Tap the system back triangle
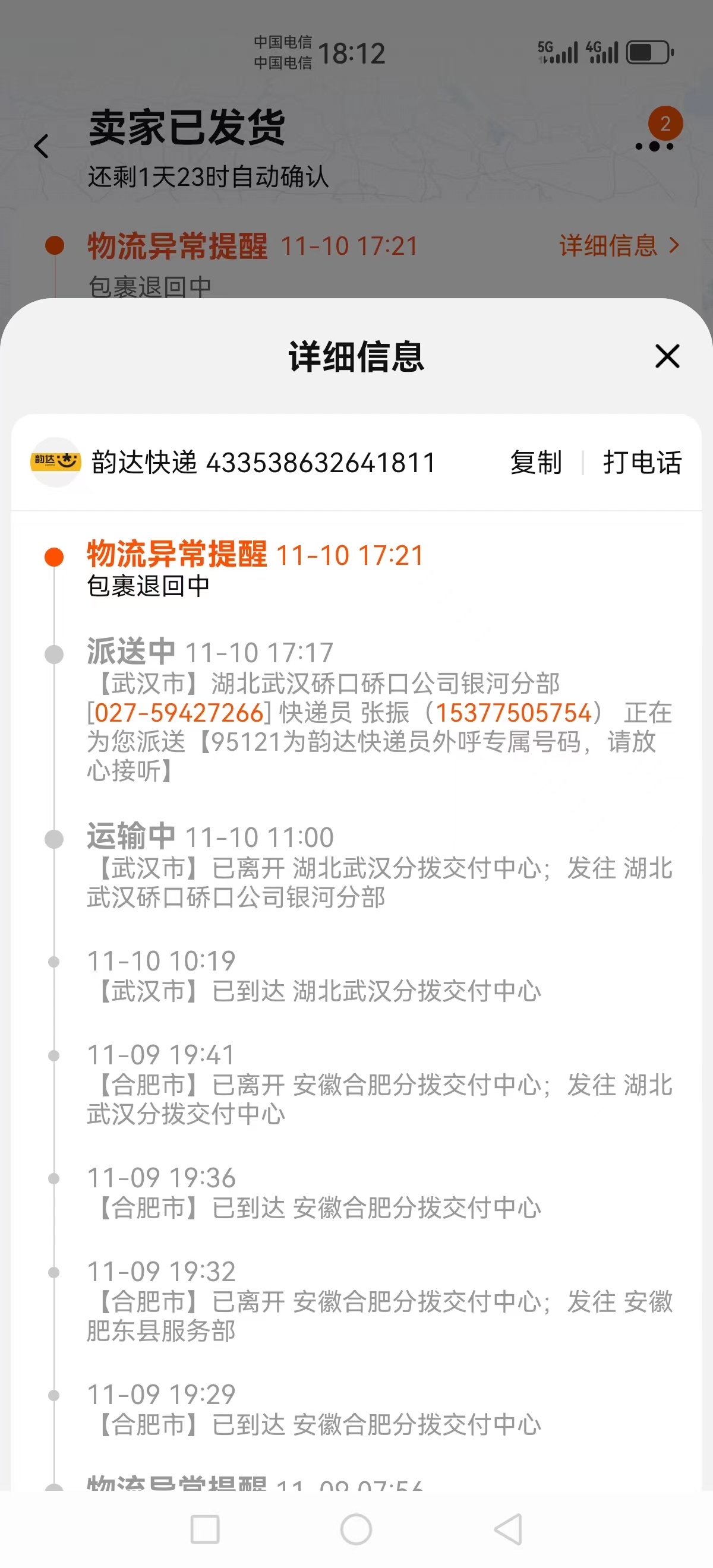Screen dimensions: 713x1568 (509, 1529)
